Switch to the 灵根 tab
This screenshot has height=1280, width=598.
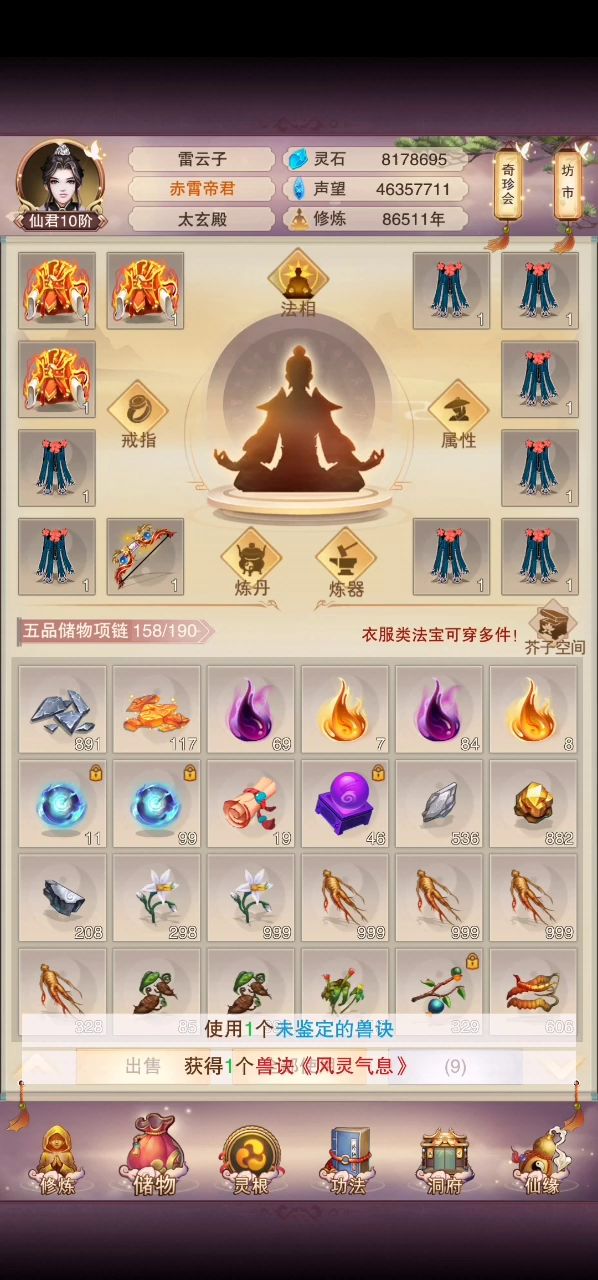(x=250, y=1160)
